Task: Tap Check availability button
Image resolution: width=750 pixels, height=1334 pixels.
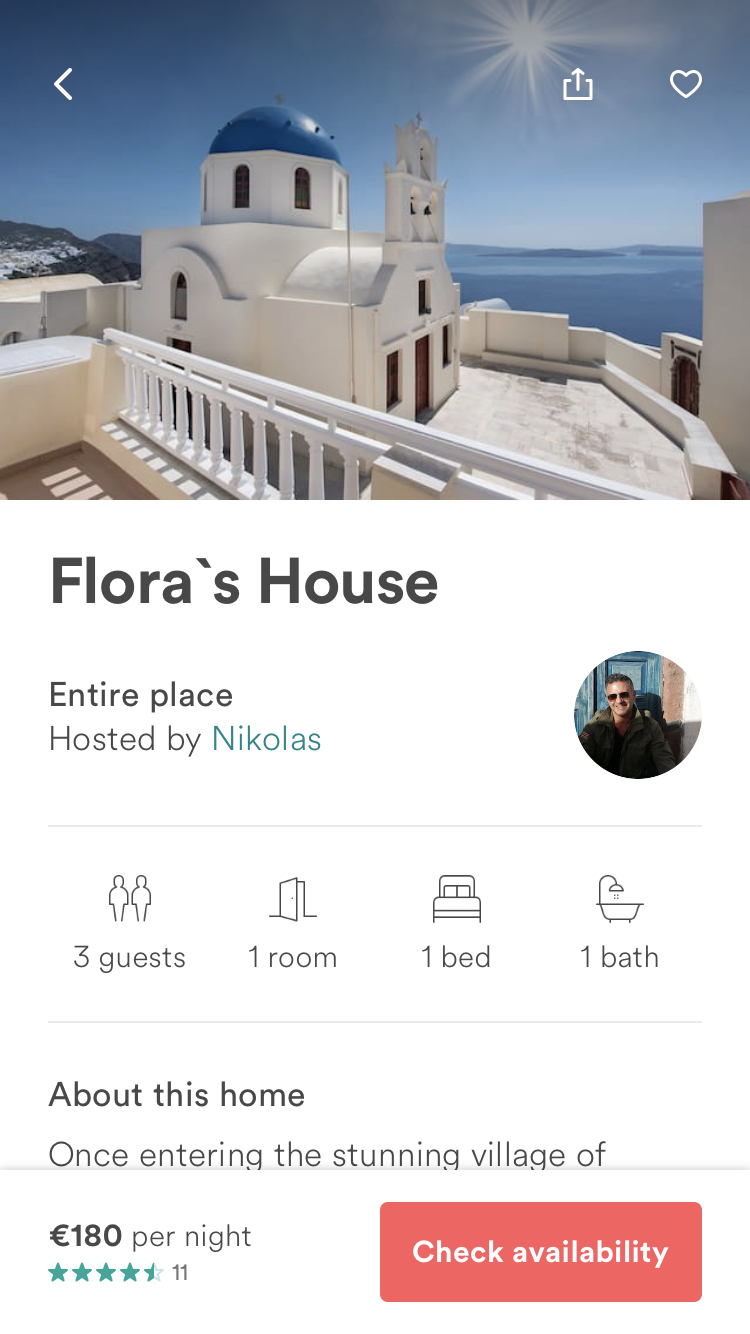Action: (x=540, y=1251)
